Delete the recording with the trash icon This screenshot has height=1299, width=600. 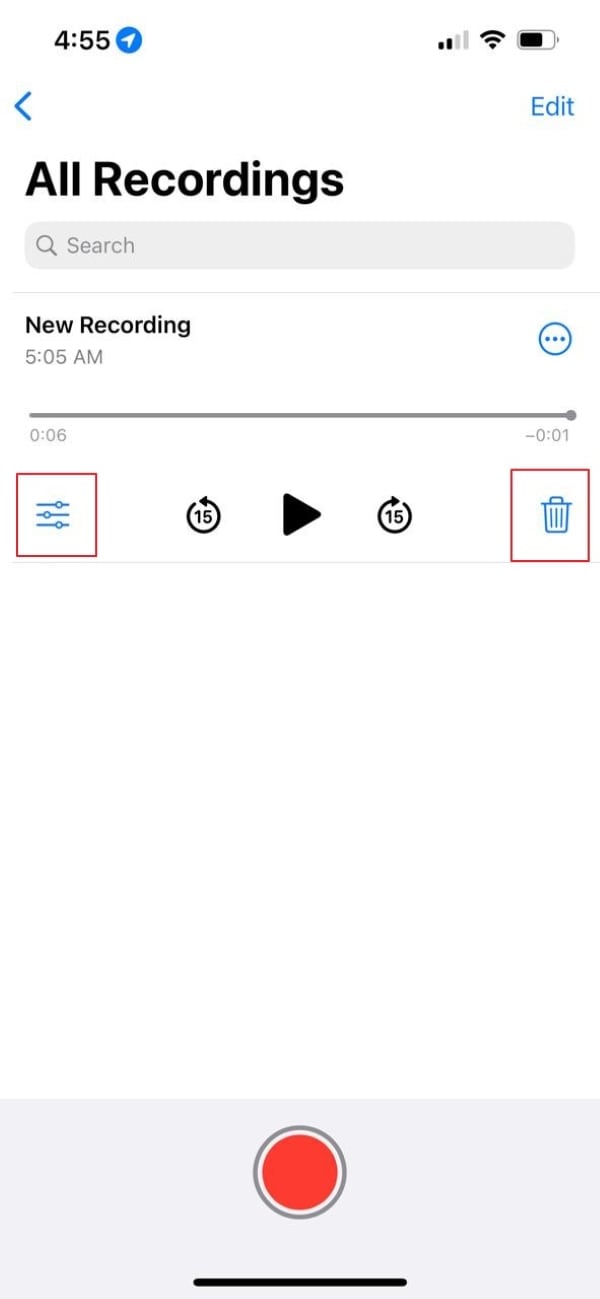(x=555, y=516)
